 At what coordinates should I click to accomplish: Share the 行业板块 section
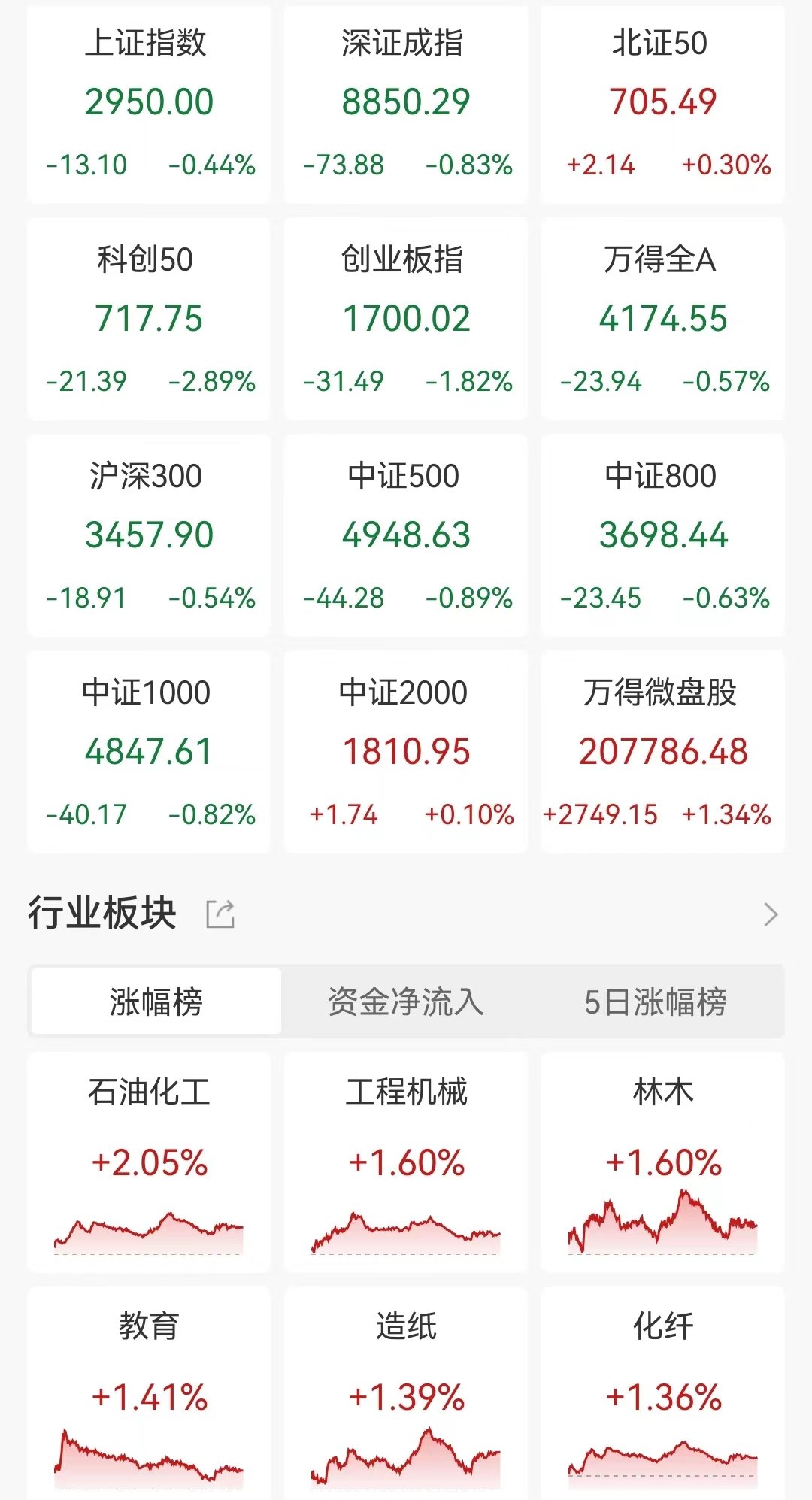tap(220, 914)
